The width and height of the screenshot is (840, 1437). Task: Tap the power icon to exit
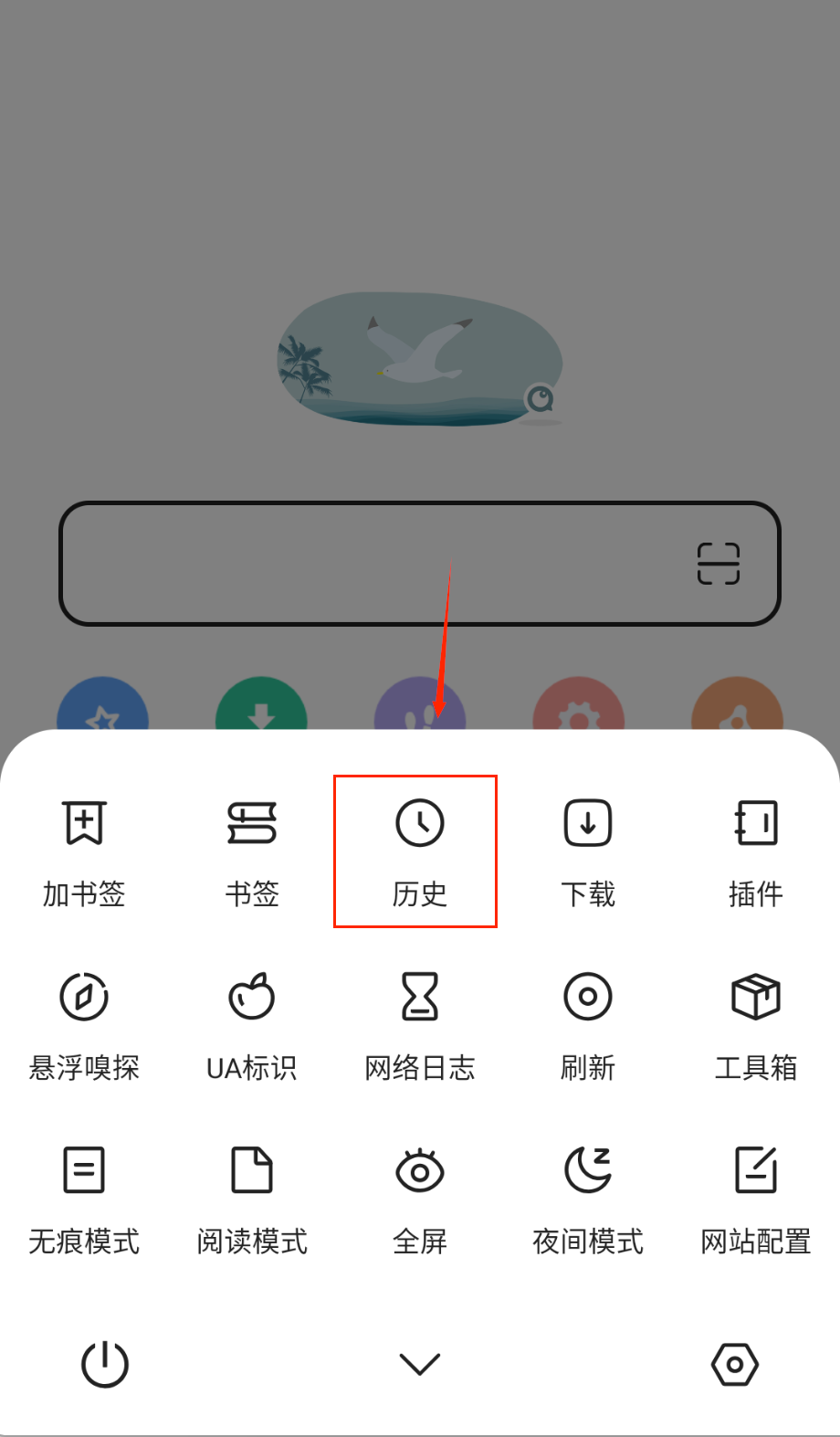coord(105,1364)
